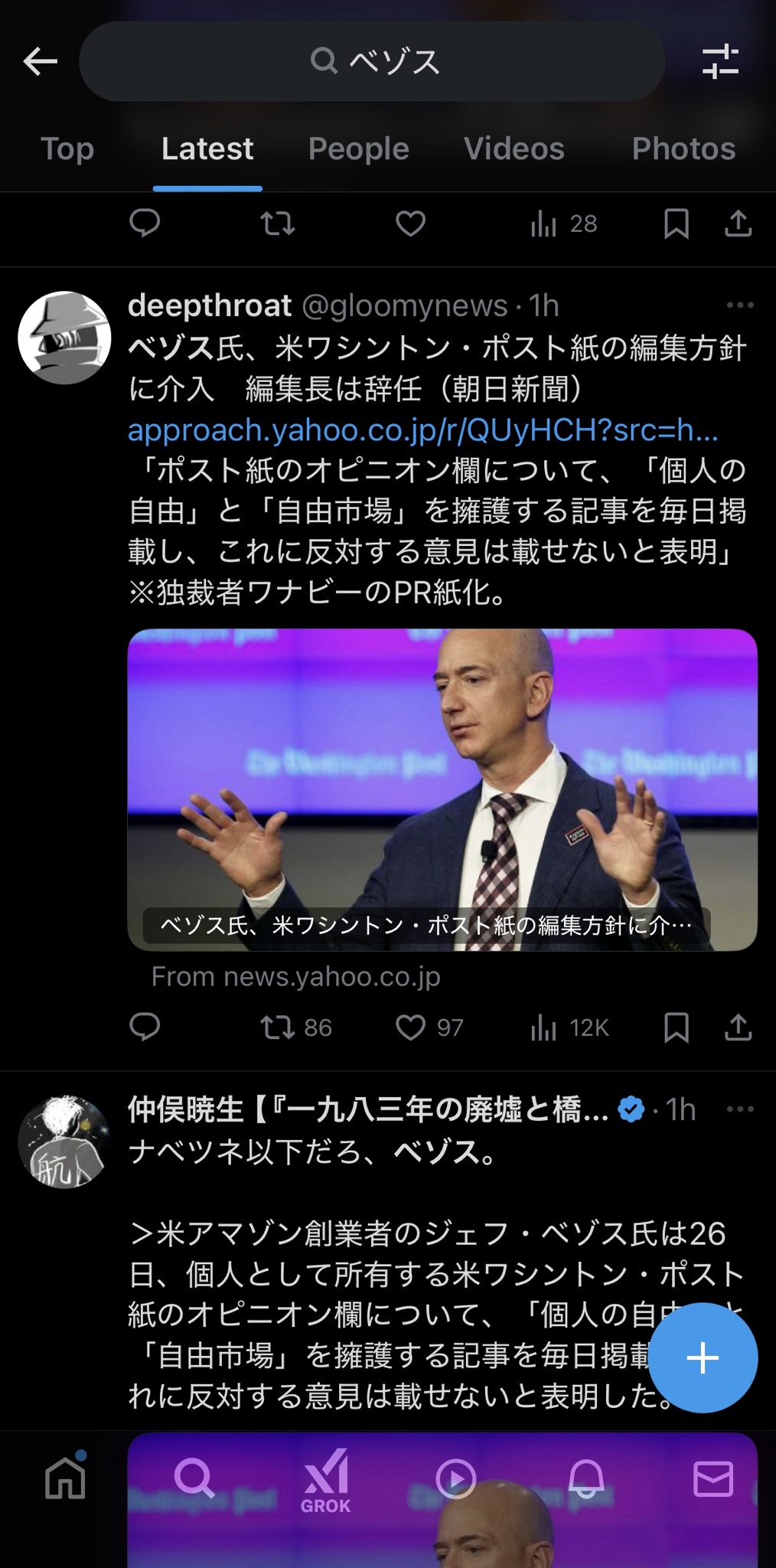The width and height of the screenshot is (776, 1568).
Task: Share deepthroat's post
Action: [738, 1027]
